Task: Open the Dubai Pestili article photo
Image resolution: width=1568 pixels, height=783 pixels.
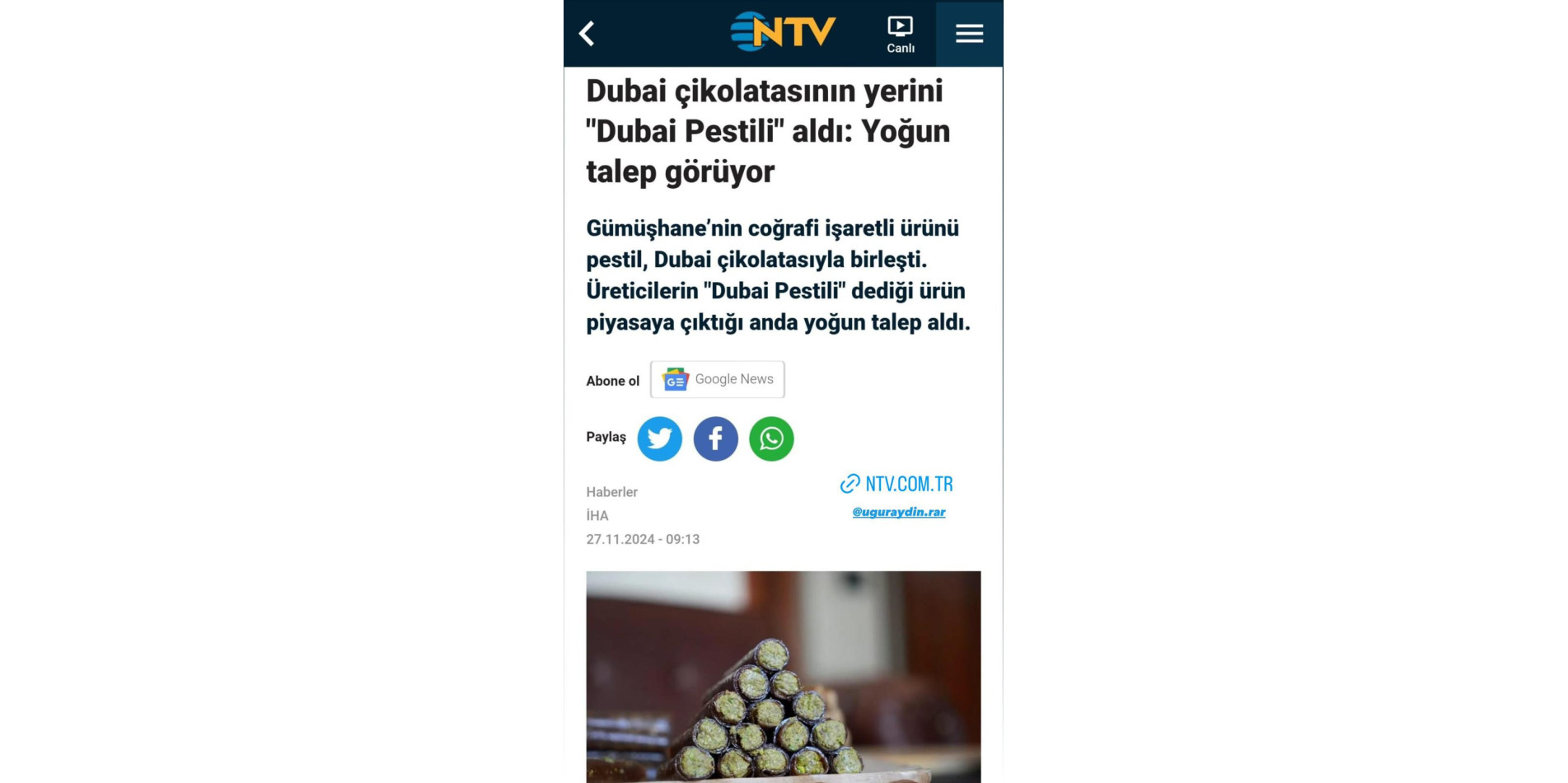Action: click(x=783, y=676)
